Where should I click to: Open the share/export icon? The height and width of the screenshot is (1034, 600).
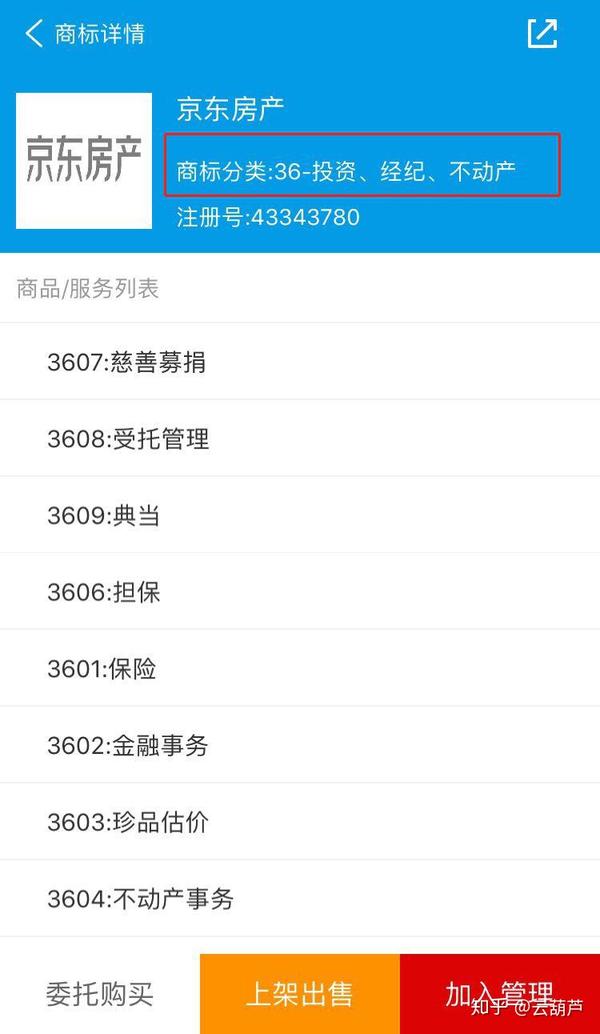coord(542,33)
